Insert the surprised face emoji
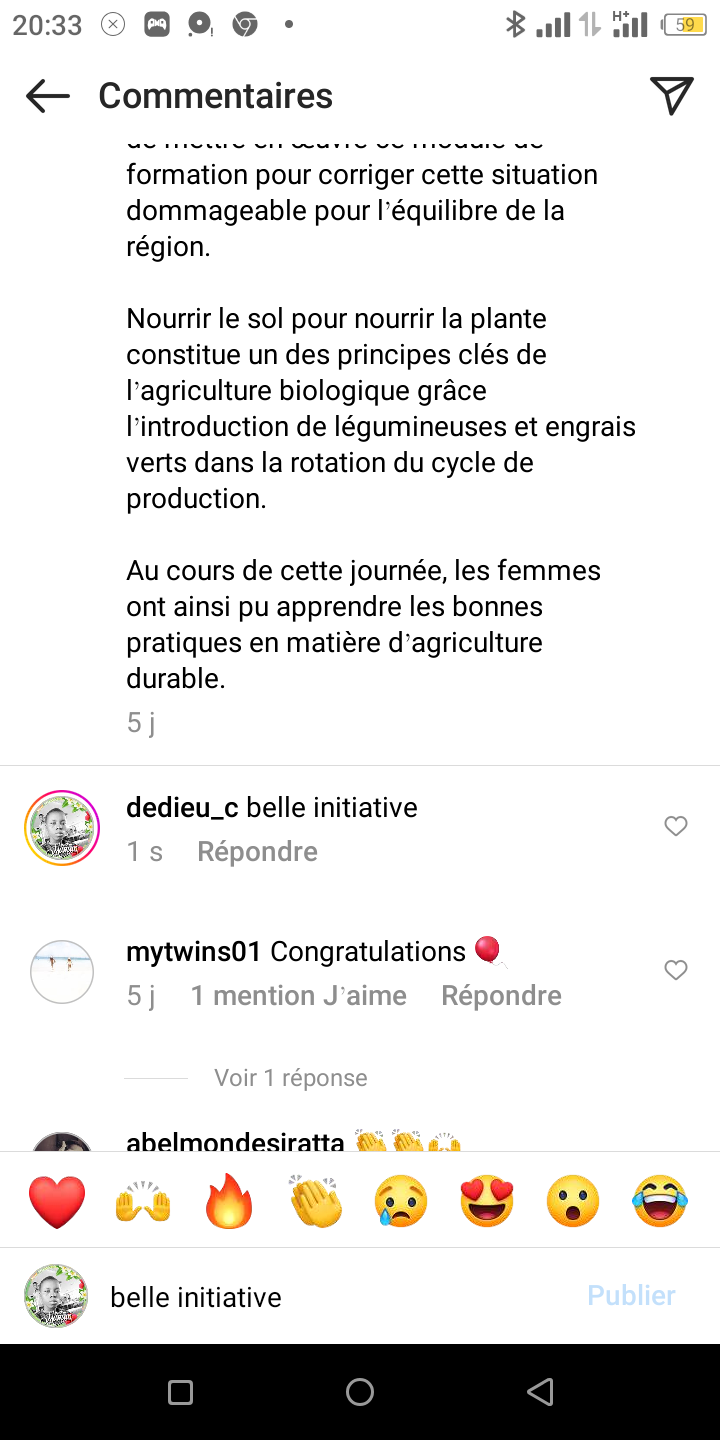This screenshot has width=720, height=1440. pyautogui.click(x=573, y=1201)
